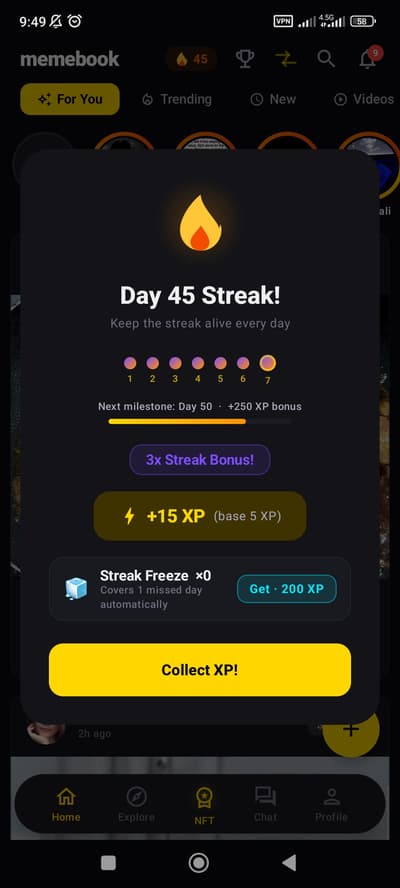
Task: Open the streak counter showing 45
Action: coord(192,59)
